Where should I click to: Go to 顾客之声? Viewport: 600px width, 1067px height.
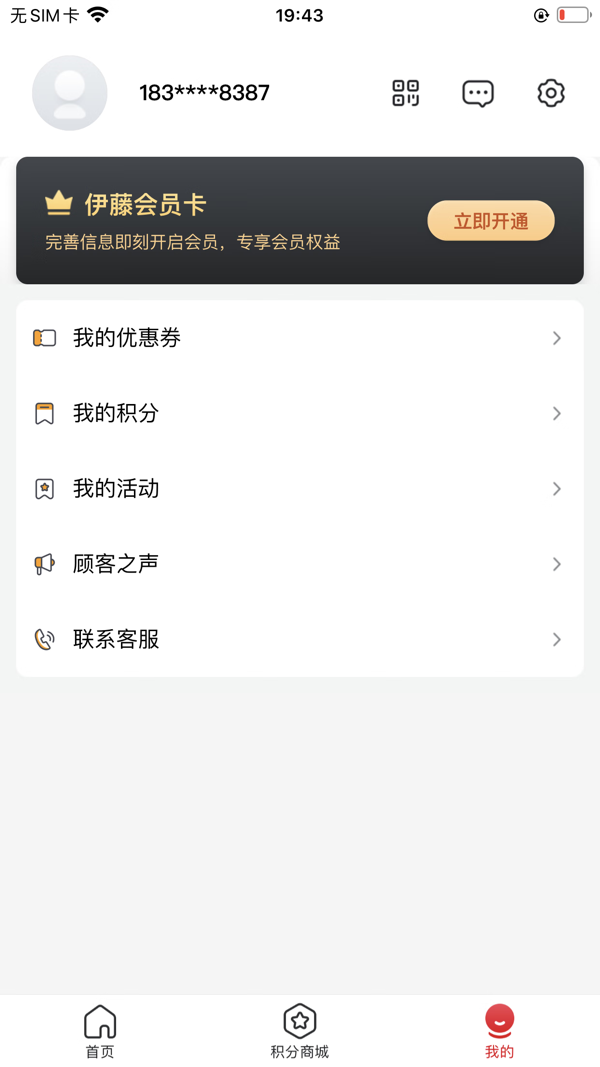coord(299,564)
